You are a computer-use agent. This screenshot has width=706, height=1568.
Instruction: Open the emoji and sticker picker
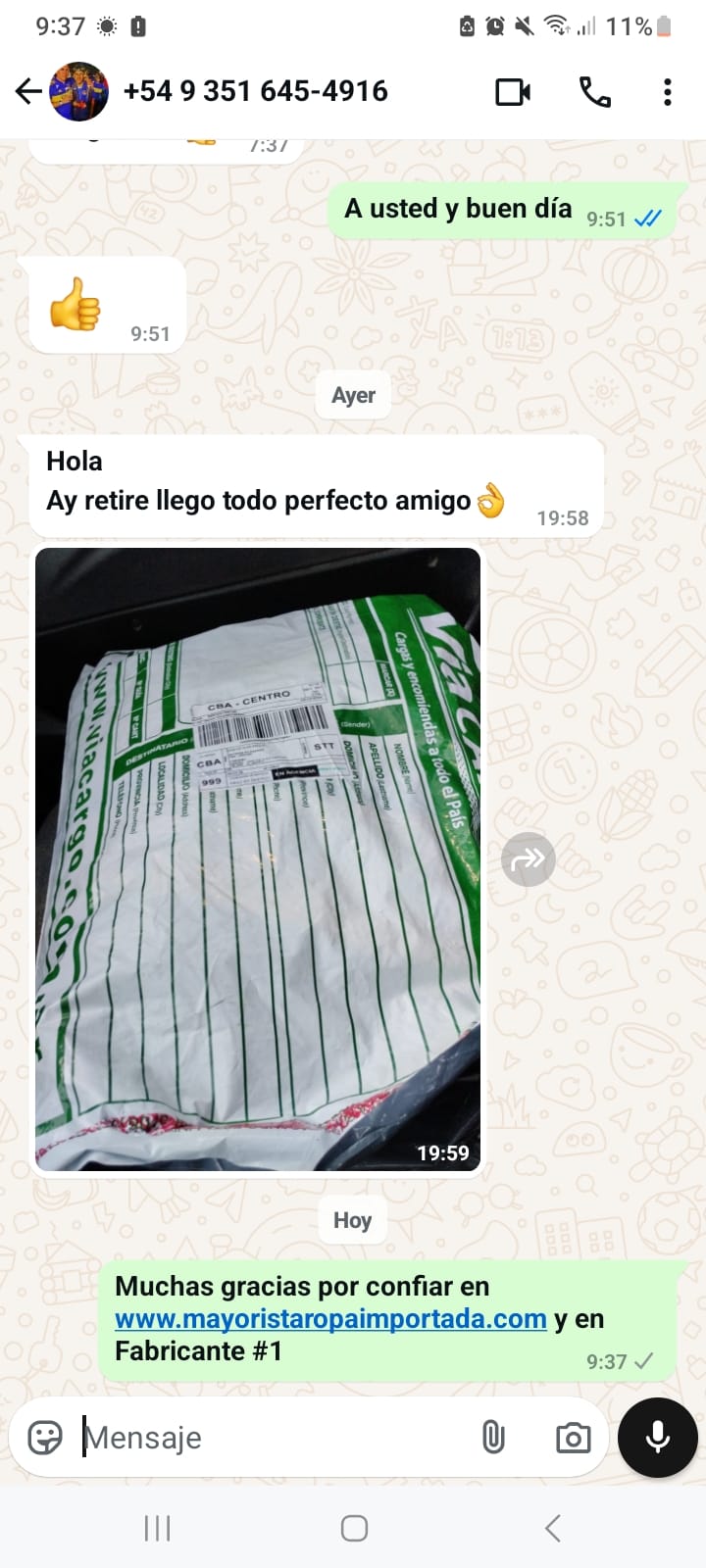45,1438
